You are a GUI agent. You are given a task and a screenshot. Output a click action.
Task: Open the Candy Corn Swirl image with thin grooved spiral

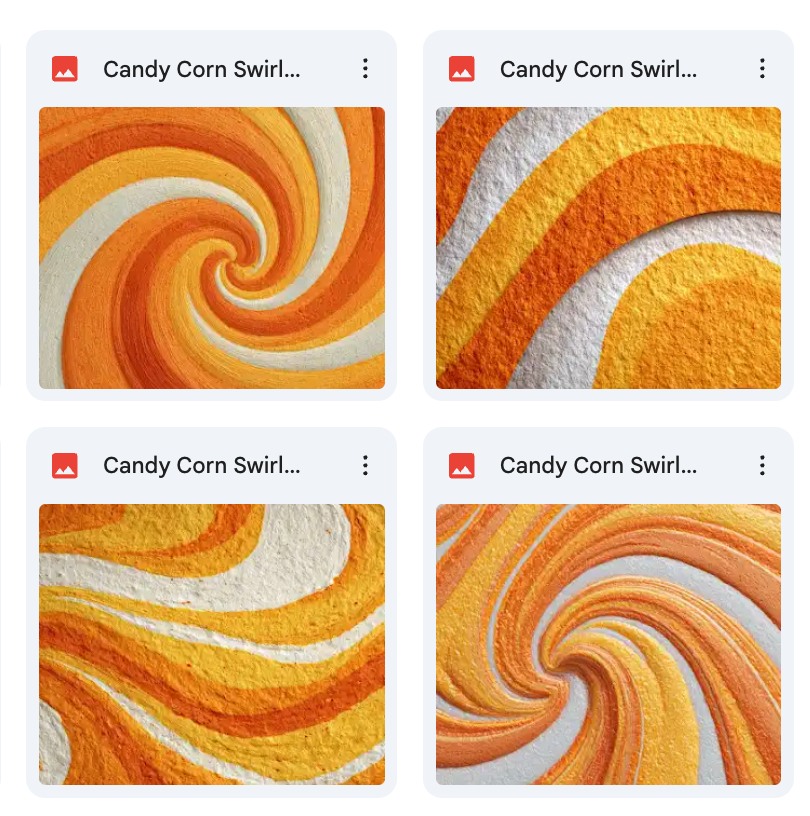[608, 644]
